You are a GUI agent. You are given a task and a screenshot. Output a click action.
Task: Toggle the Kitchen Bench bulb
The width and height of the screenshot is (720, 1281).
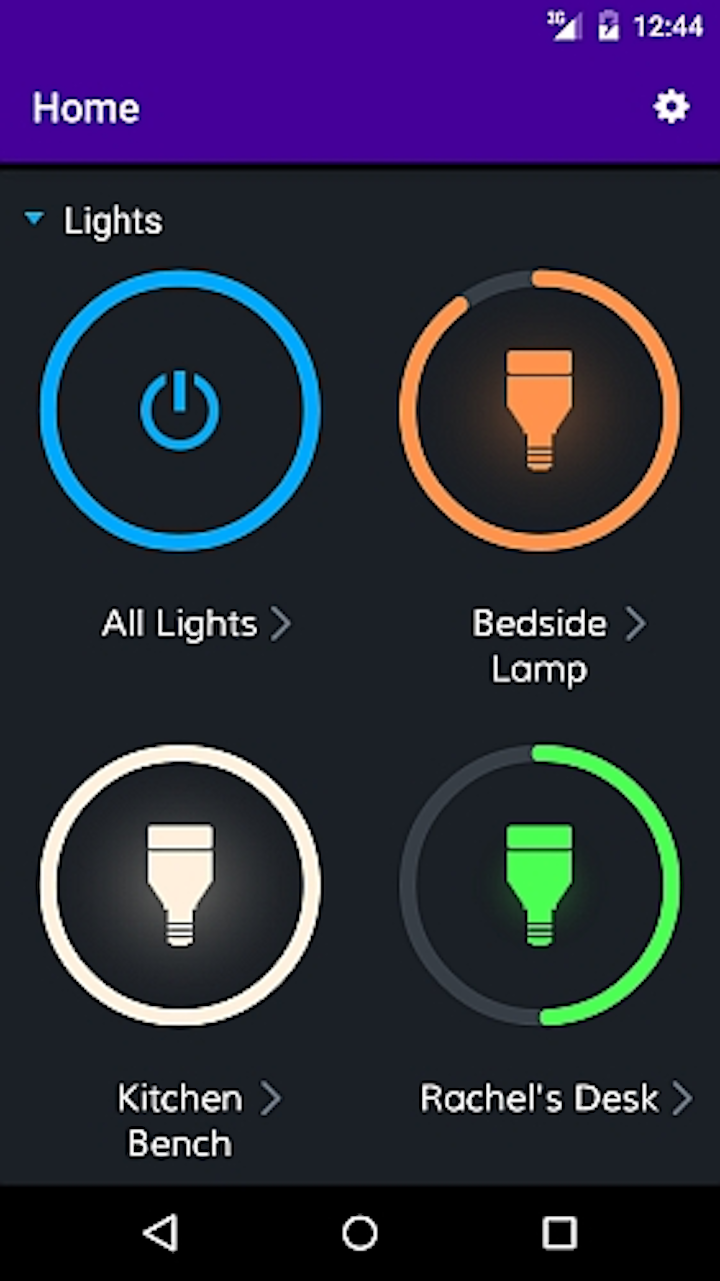[180, 885]
